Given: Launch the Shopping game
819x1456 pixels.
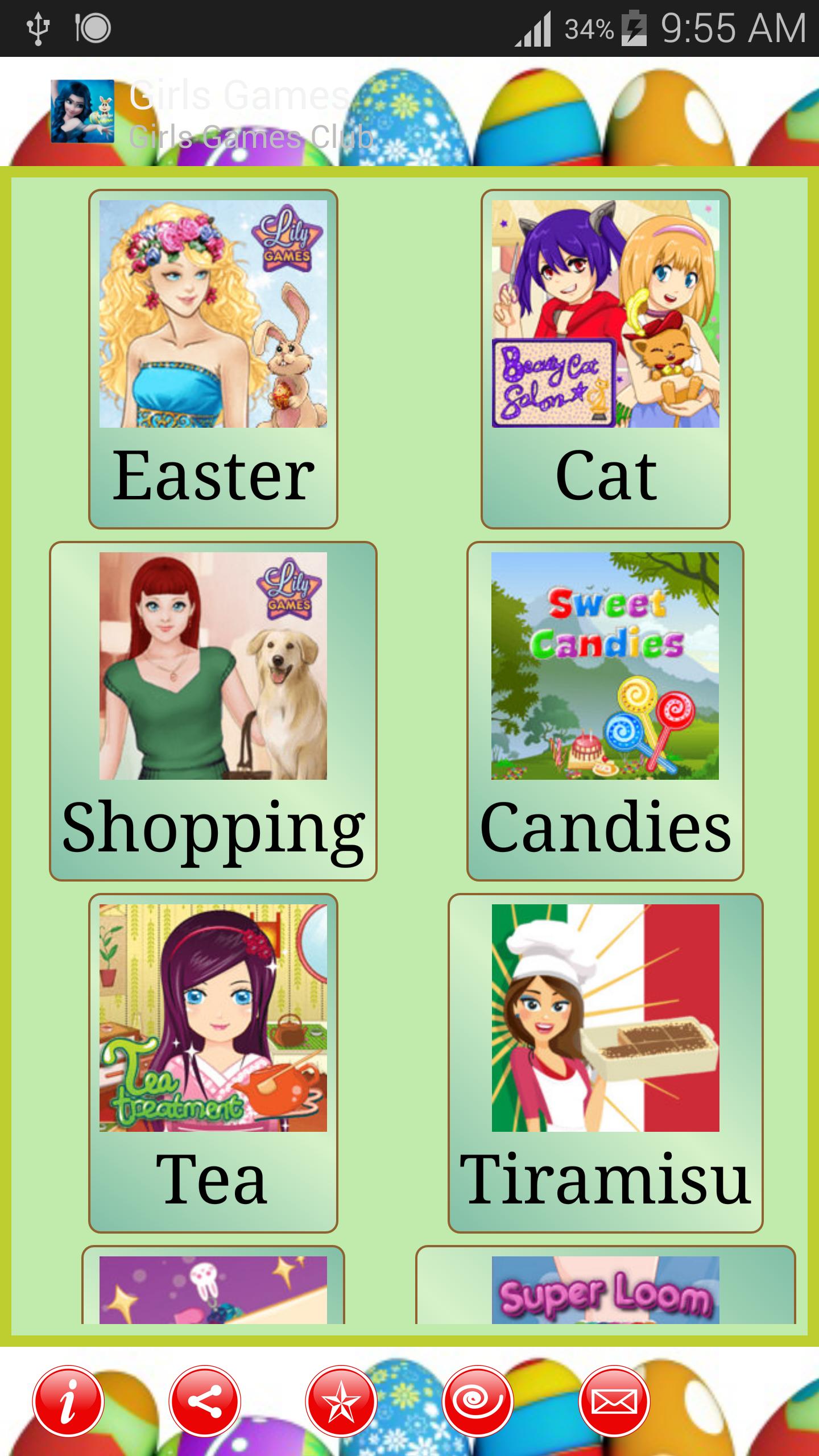Looking at the screenshot, I should 213,711.
